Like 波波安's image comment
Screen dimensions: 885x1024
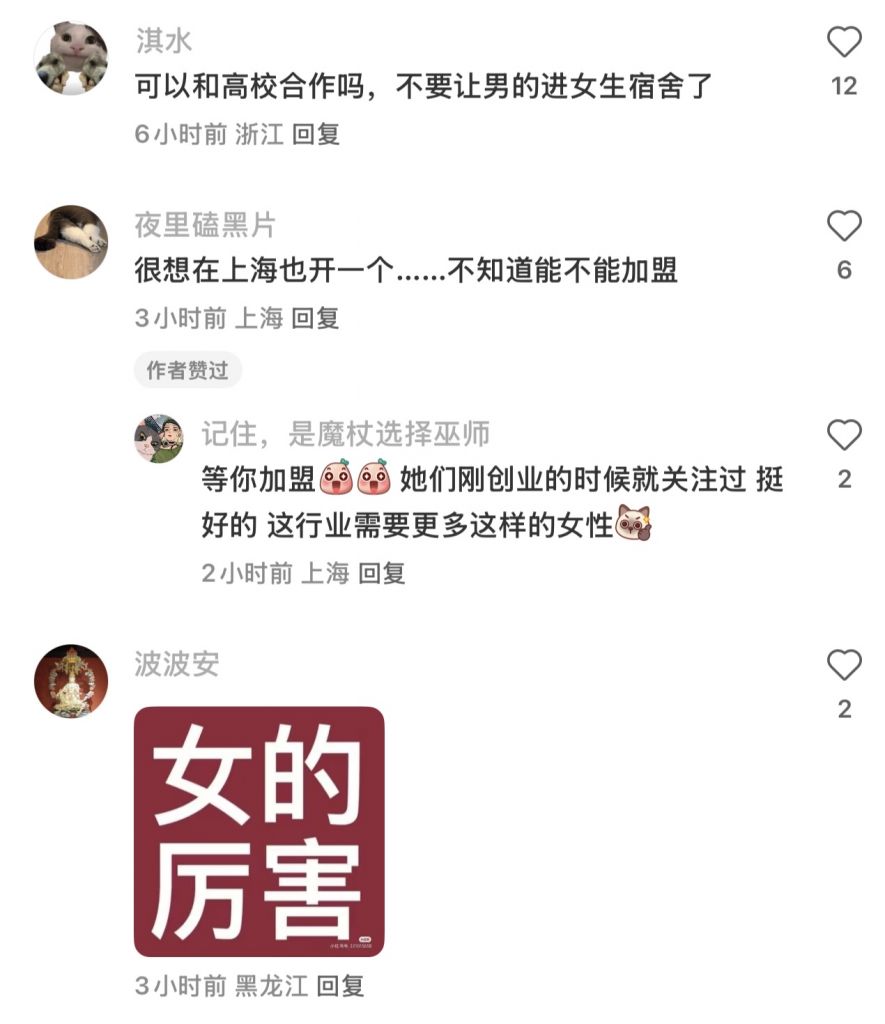[844, 665]
